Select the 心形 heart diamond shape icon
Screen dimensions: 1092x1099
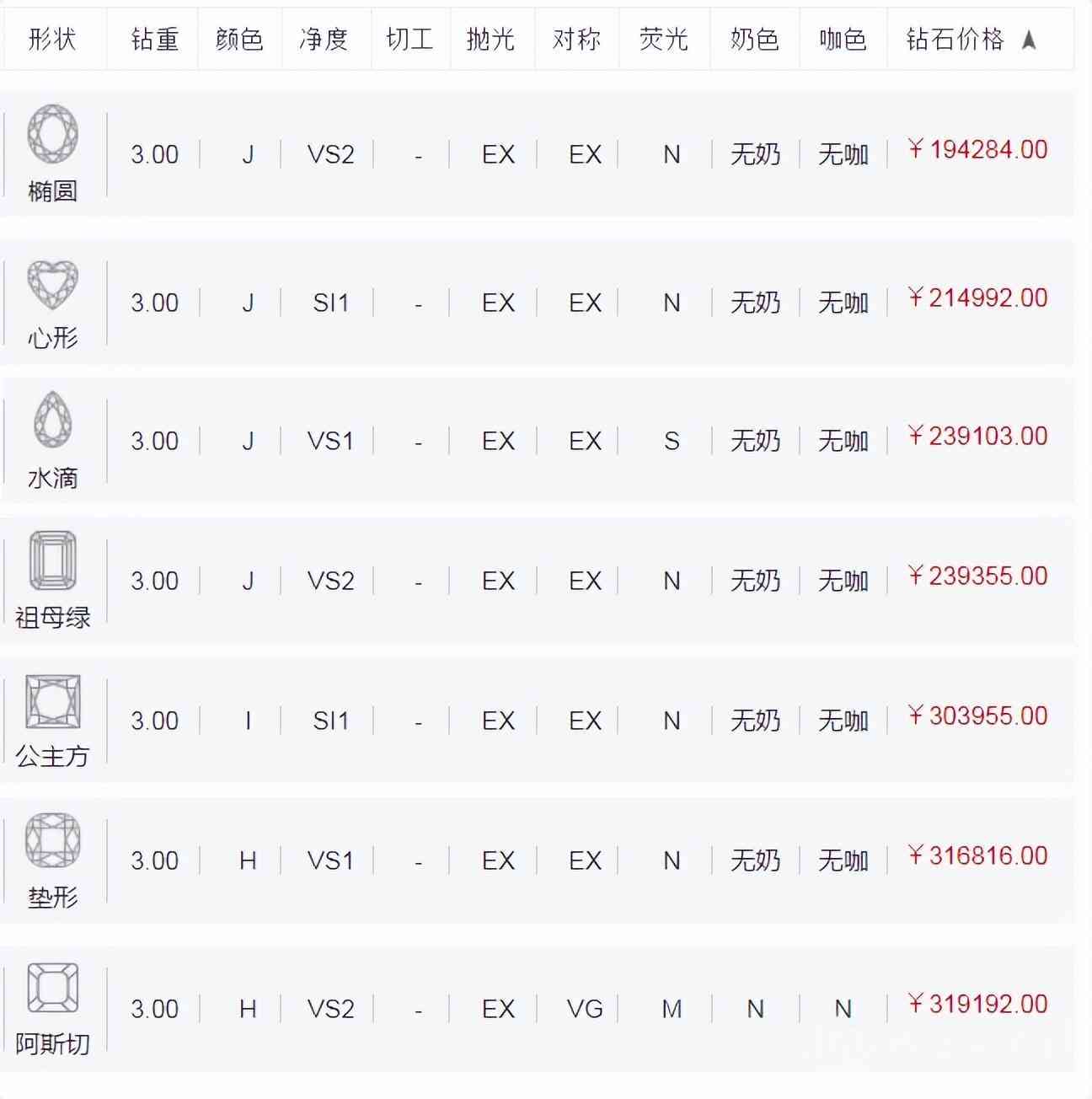(x=53, y=284)
